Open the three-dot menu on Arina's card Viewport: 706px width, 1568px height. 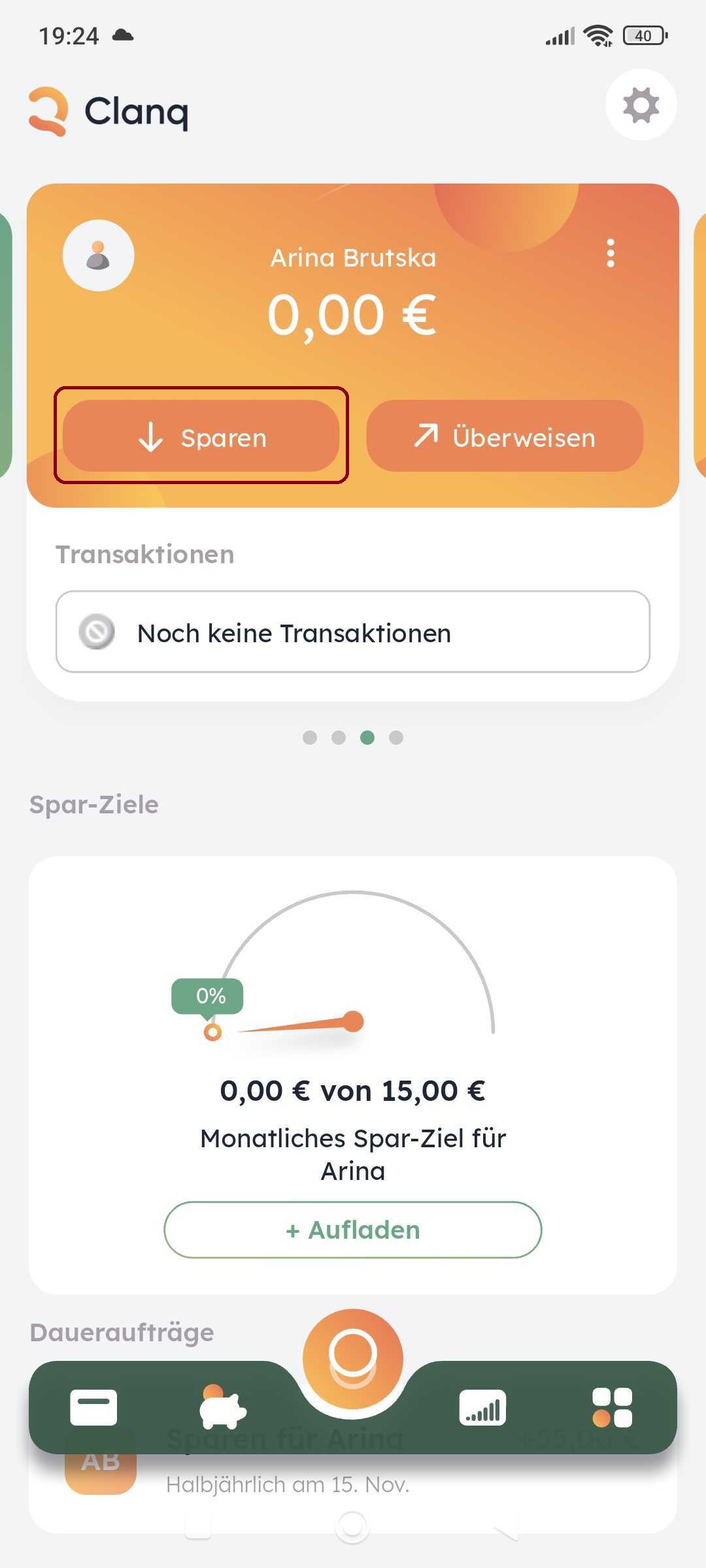pos(611,253)
